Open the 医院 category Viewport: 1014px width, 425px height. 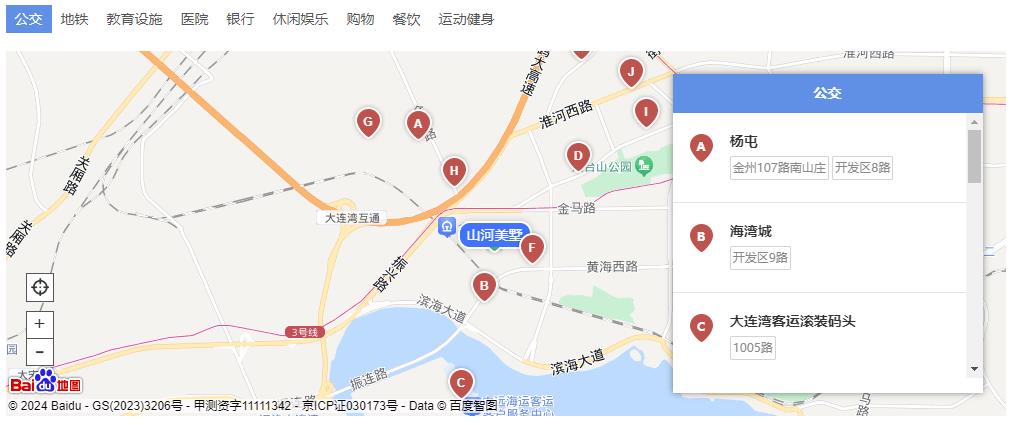click(x=195, y=19)
